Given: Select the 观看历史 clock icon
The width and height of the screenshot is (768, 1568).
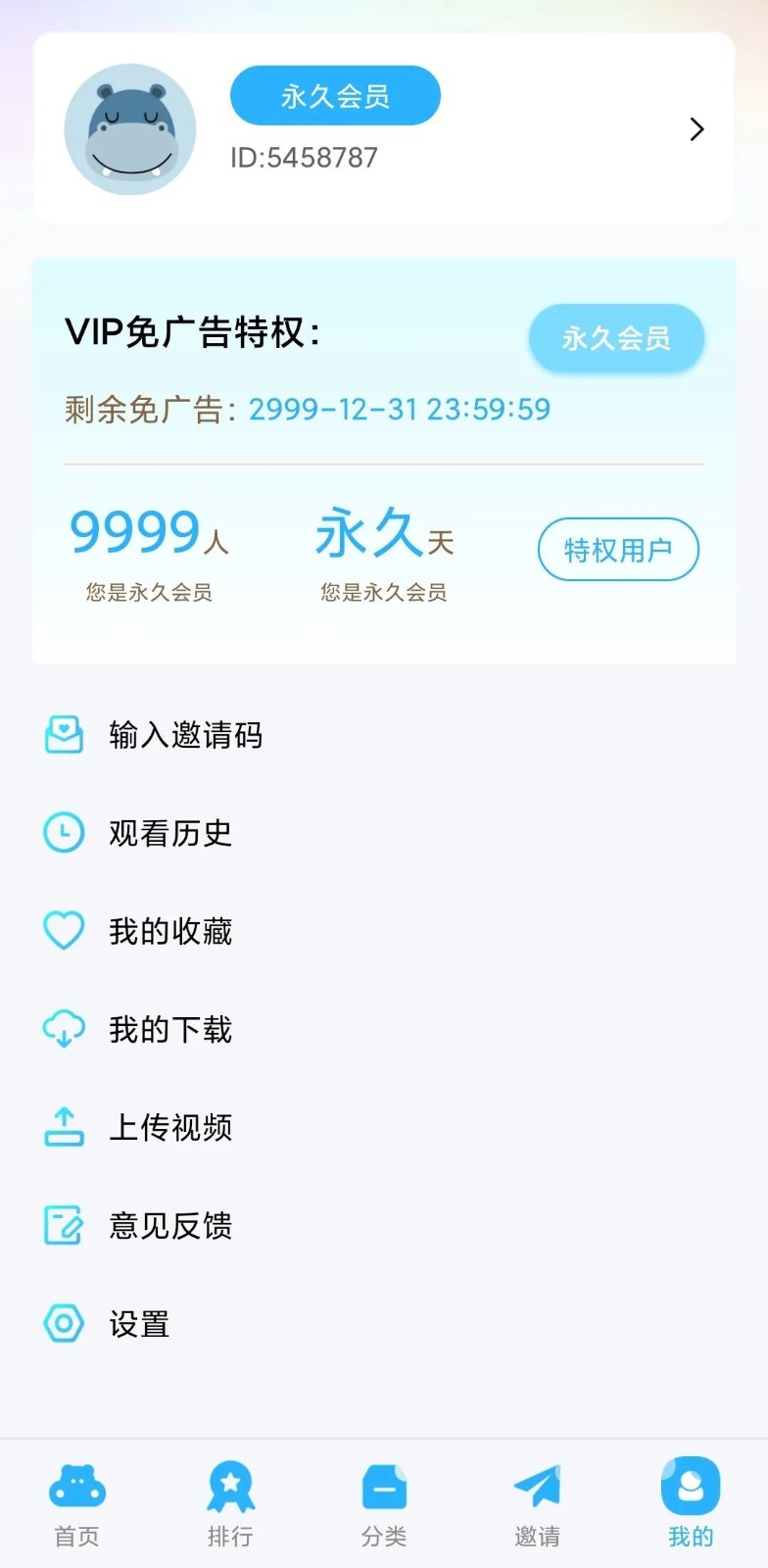Looking at the screenshot, I should pos(63,833).
